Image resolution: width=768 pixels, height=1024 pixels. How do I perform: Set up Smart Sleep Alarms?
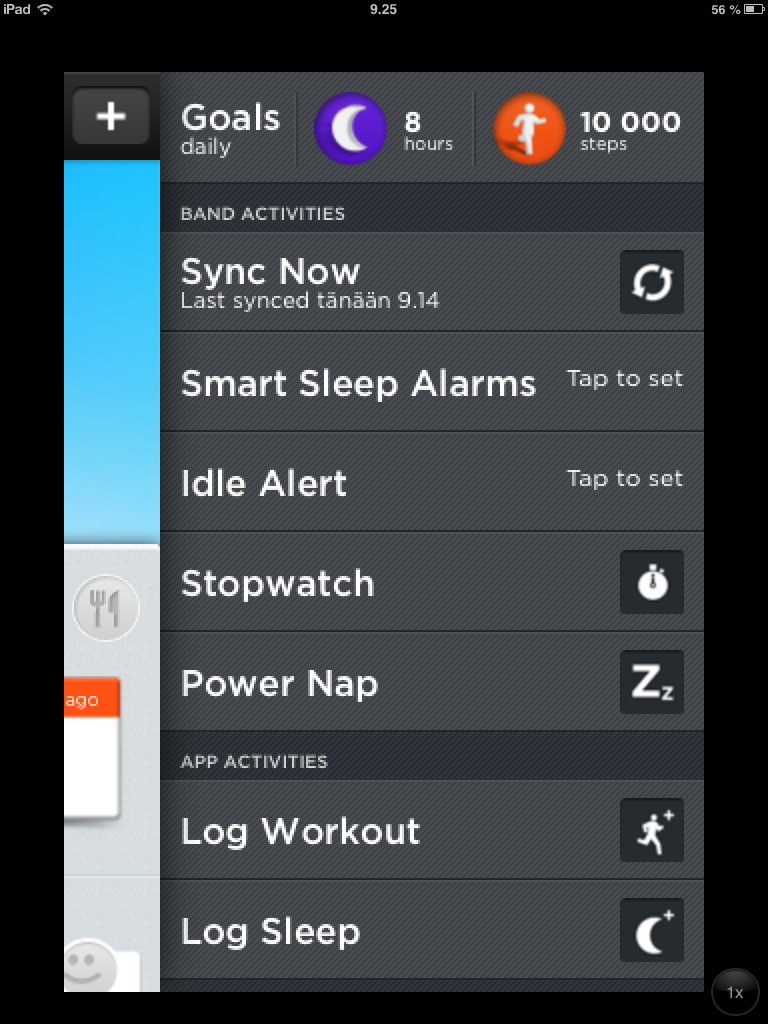pyautogui.click(x=431, y=383)
